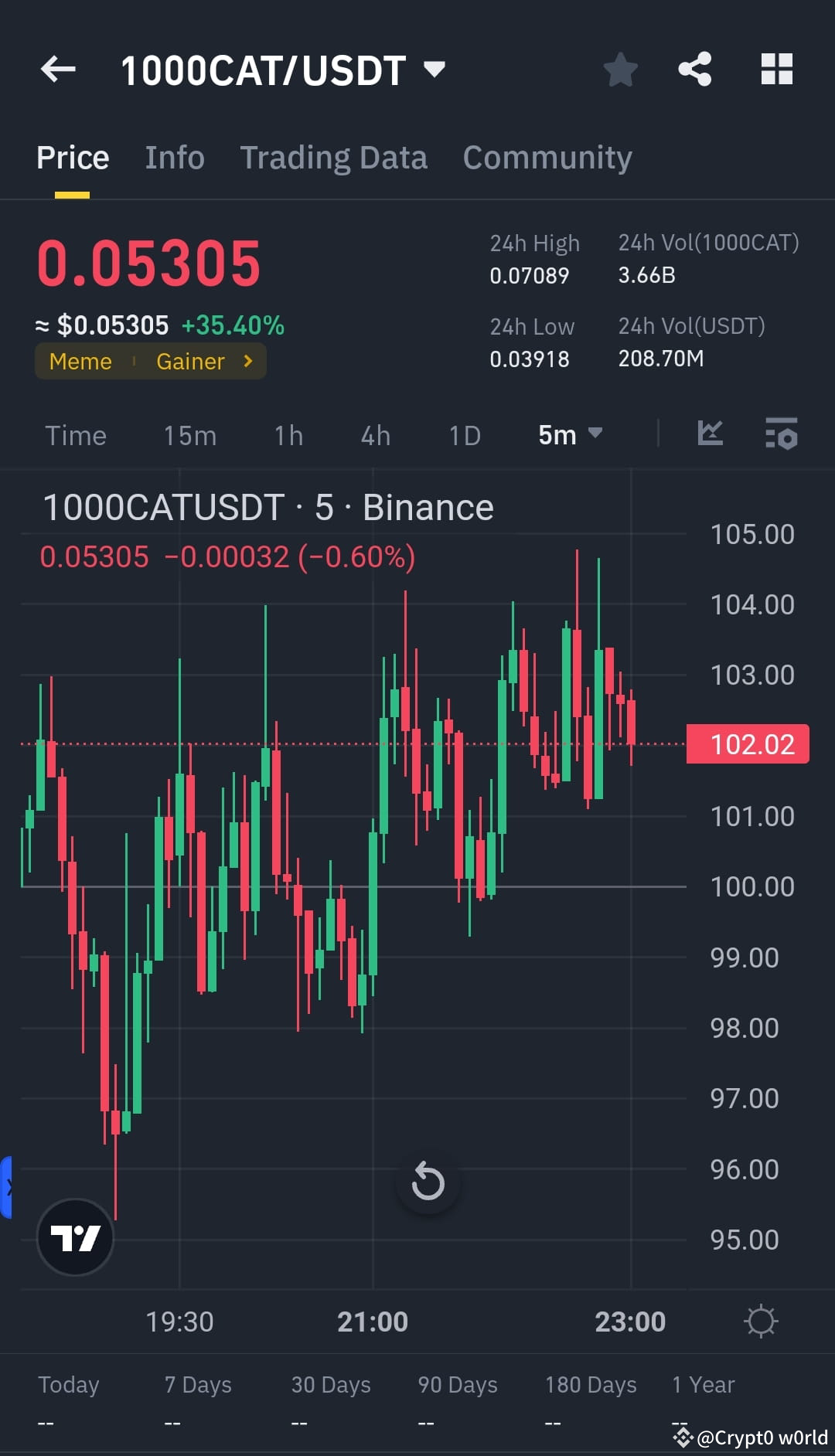The image size is (835, 1456).
Task: Tap the back arrow to exit chart
Action: [57, 70]
